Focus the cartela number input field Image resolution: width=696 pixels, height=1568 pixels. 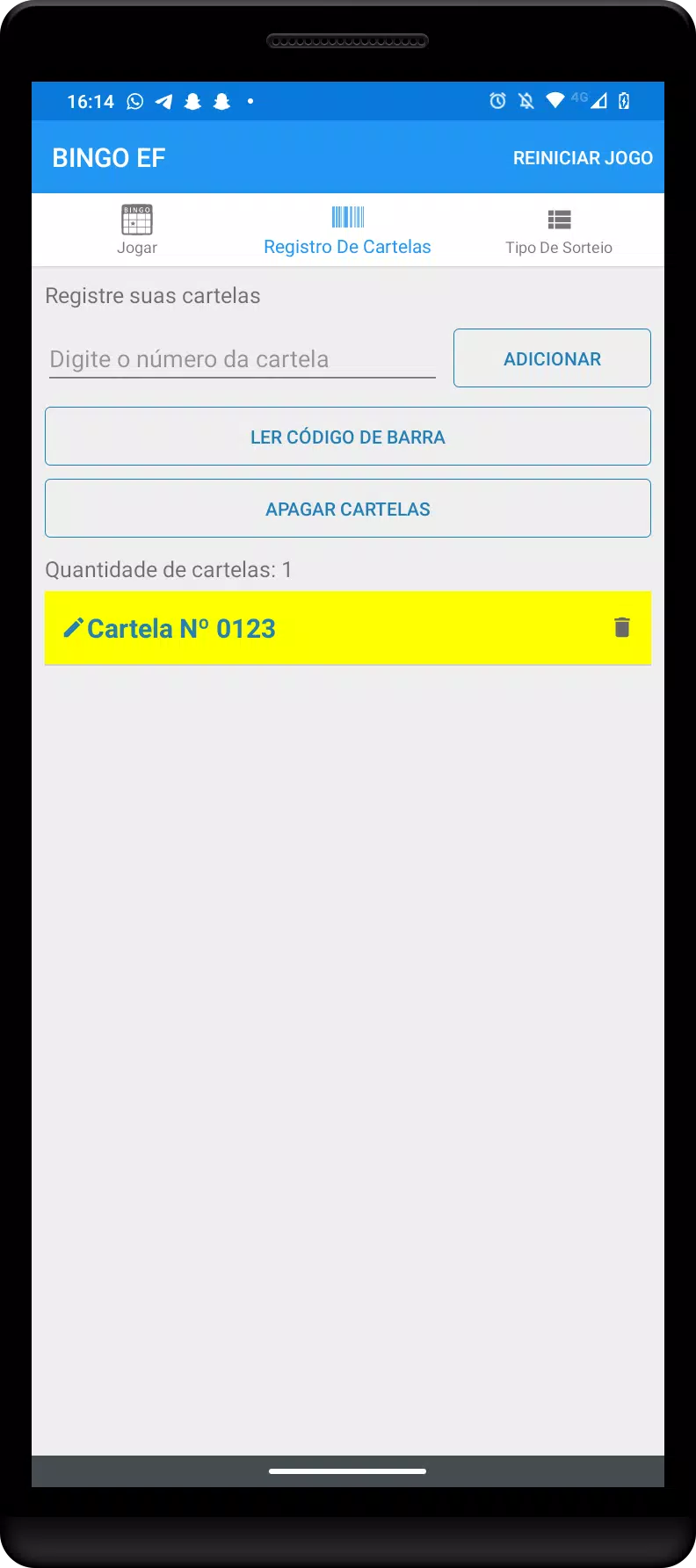click(x=243, y=359)
